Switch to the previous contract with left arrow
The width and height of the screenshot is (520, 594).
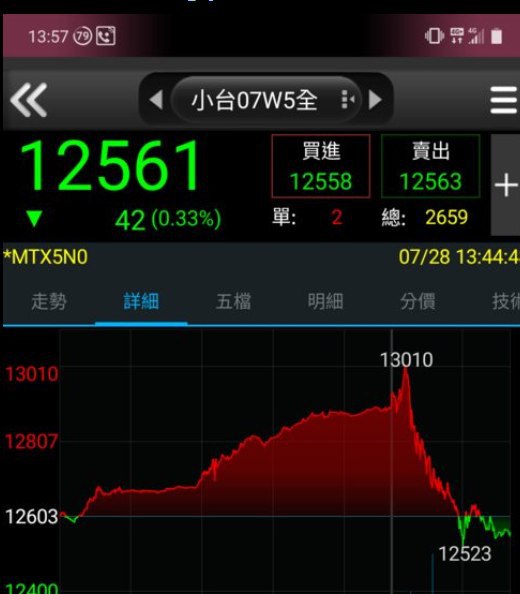[x=156, y=100]
